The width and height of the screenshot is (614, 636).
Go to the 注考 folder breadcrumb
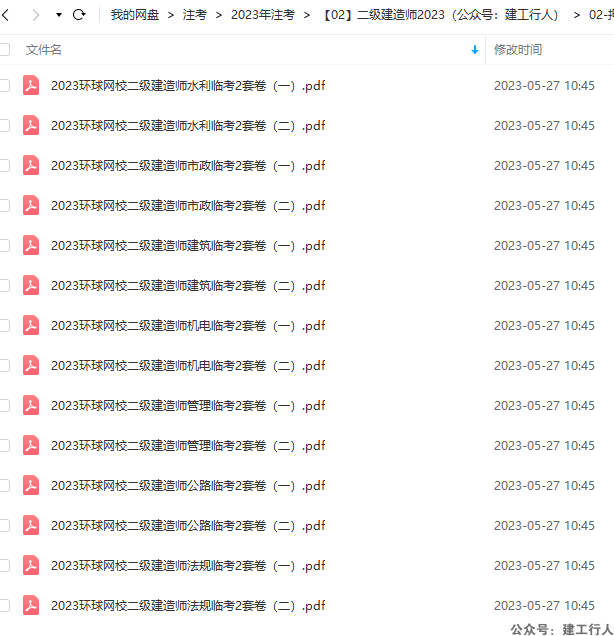[194, 15]
